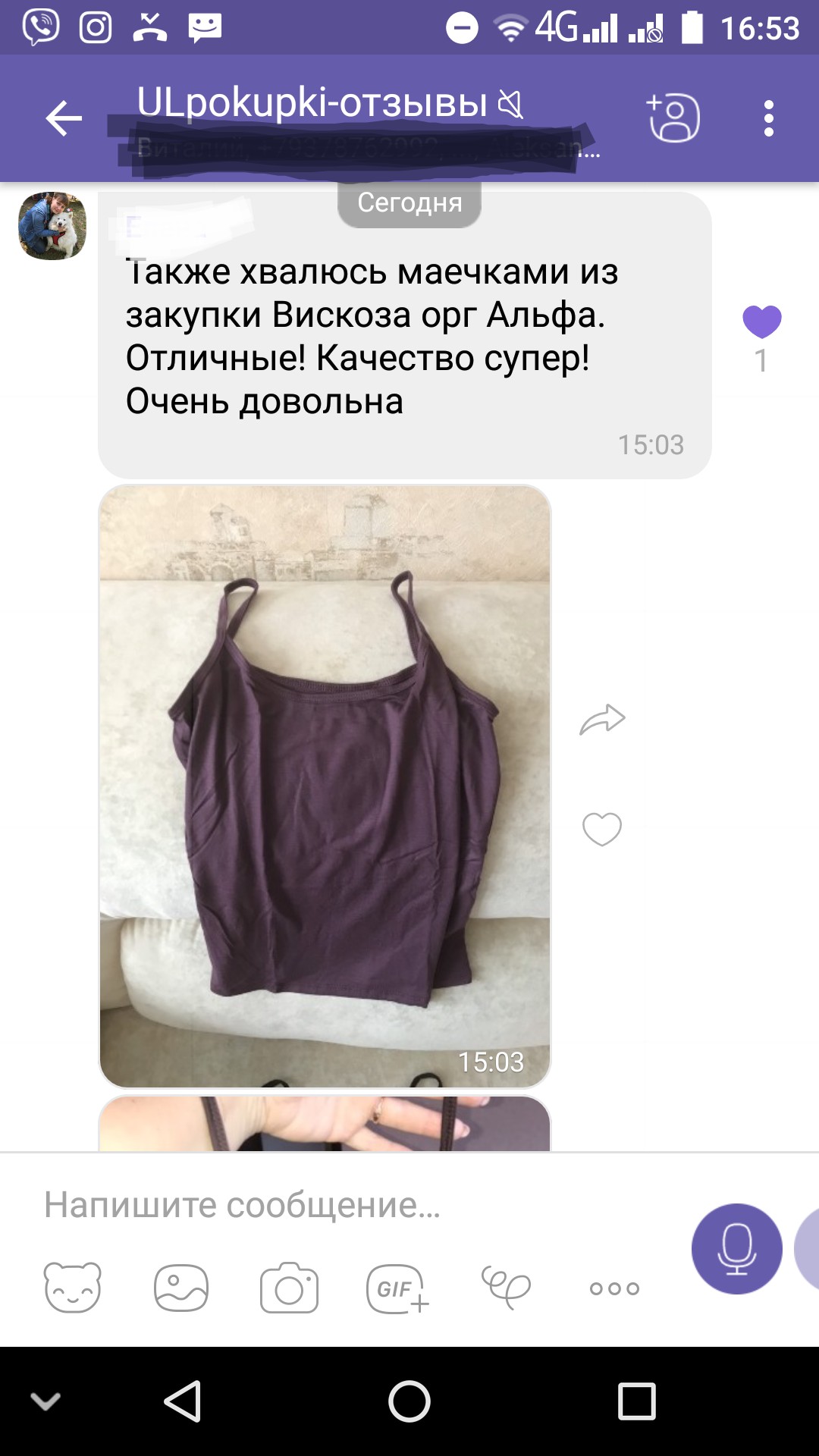Image resolution: width=819 pixels, height=1456 pixels.
Task: Focus the Напишите сообщение text field
Action: click(x=341, y=1204)
